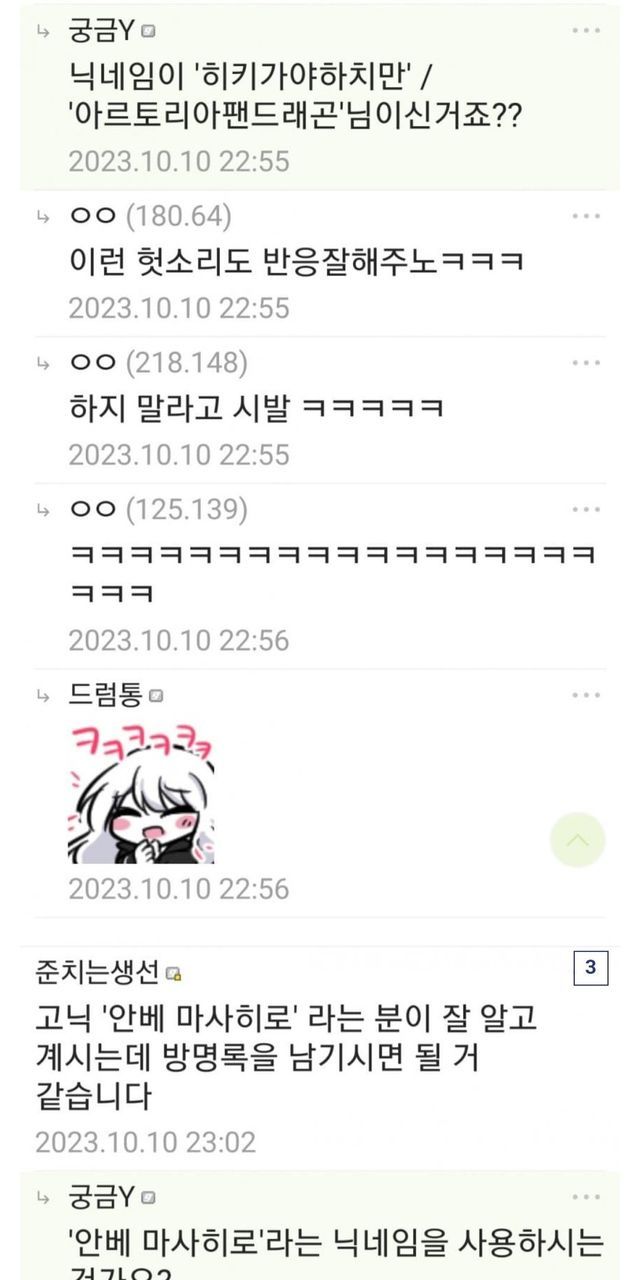Open more options on 궁금Y's '닉네임이' reply
640x1280 pixels.
[586, 31]
